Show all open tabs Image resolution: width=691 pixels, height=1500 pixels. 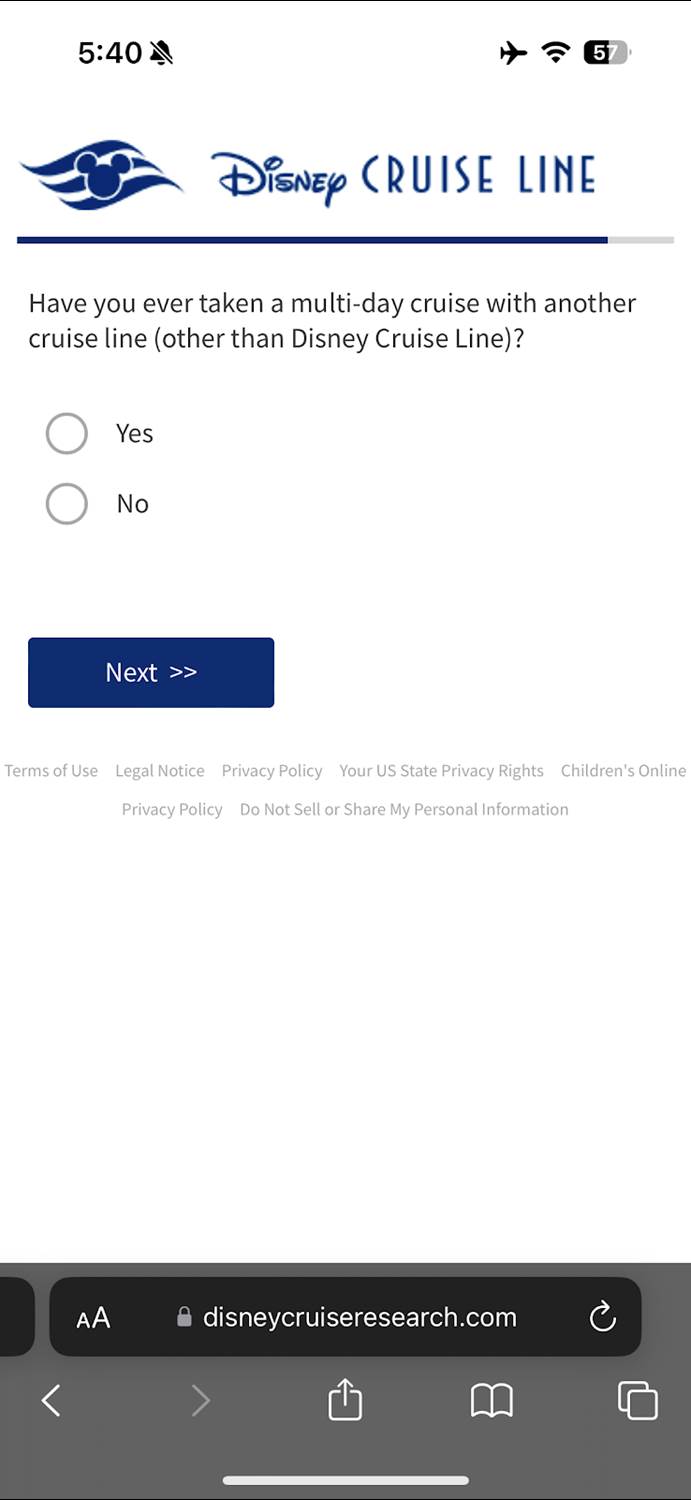tap(637, 1400)
